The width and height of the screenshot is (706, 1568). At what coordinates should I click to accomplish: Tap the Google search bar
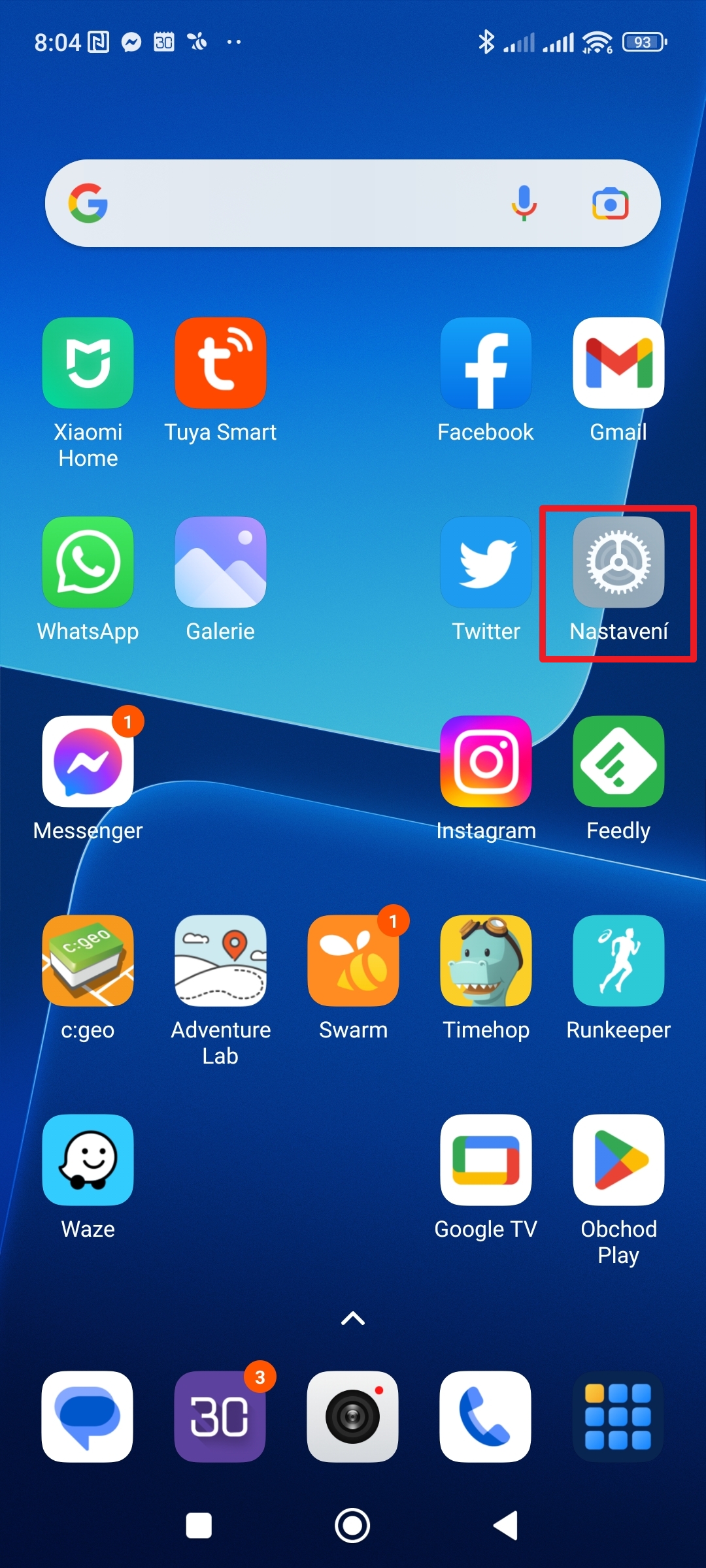294,204
